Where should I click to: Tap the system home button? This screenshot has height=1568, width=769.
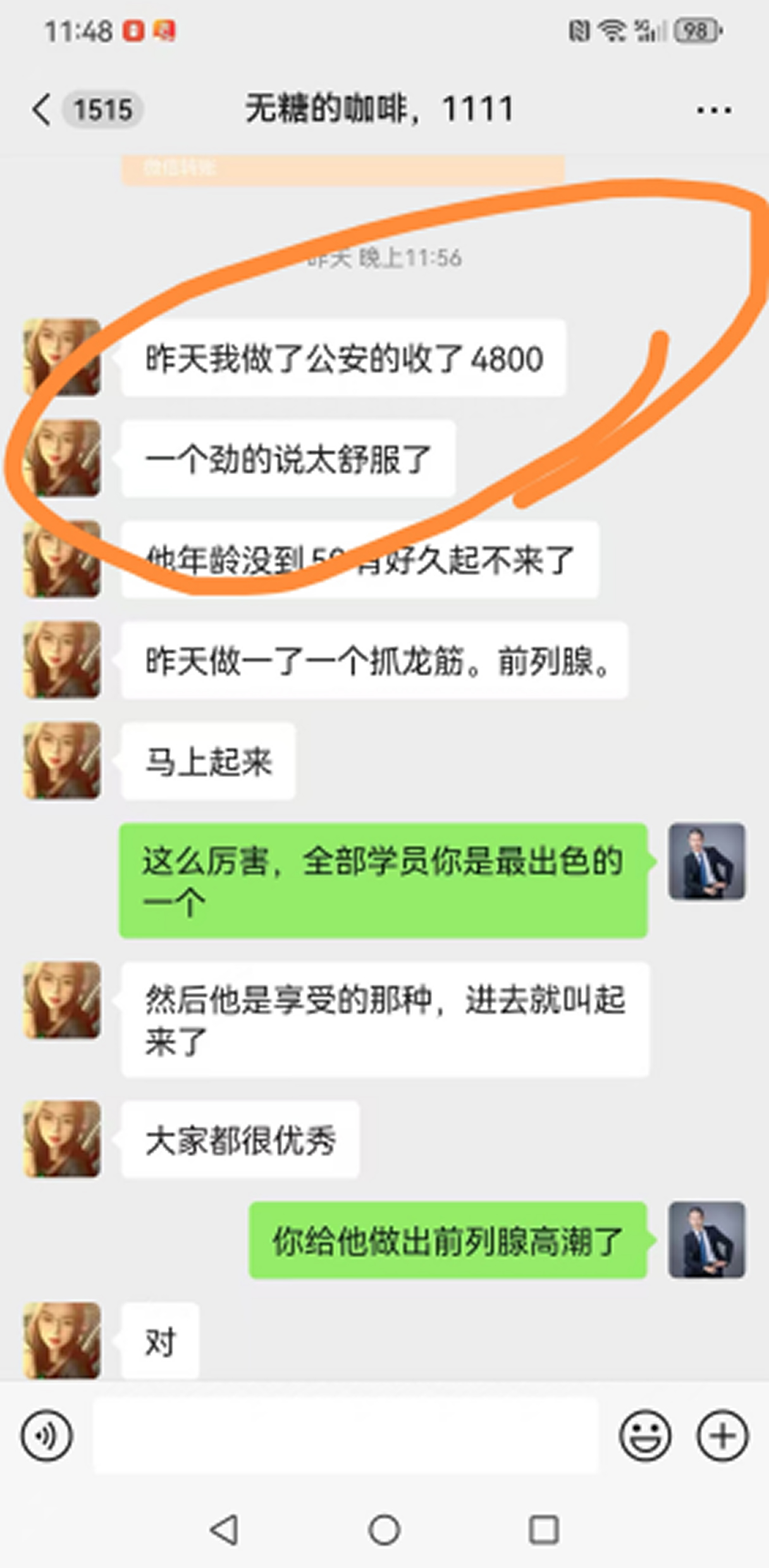click(384, 1530)
